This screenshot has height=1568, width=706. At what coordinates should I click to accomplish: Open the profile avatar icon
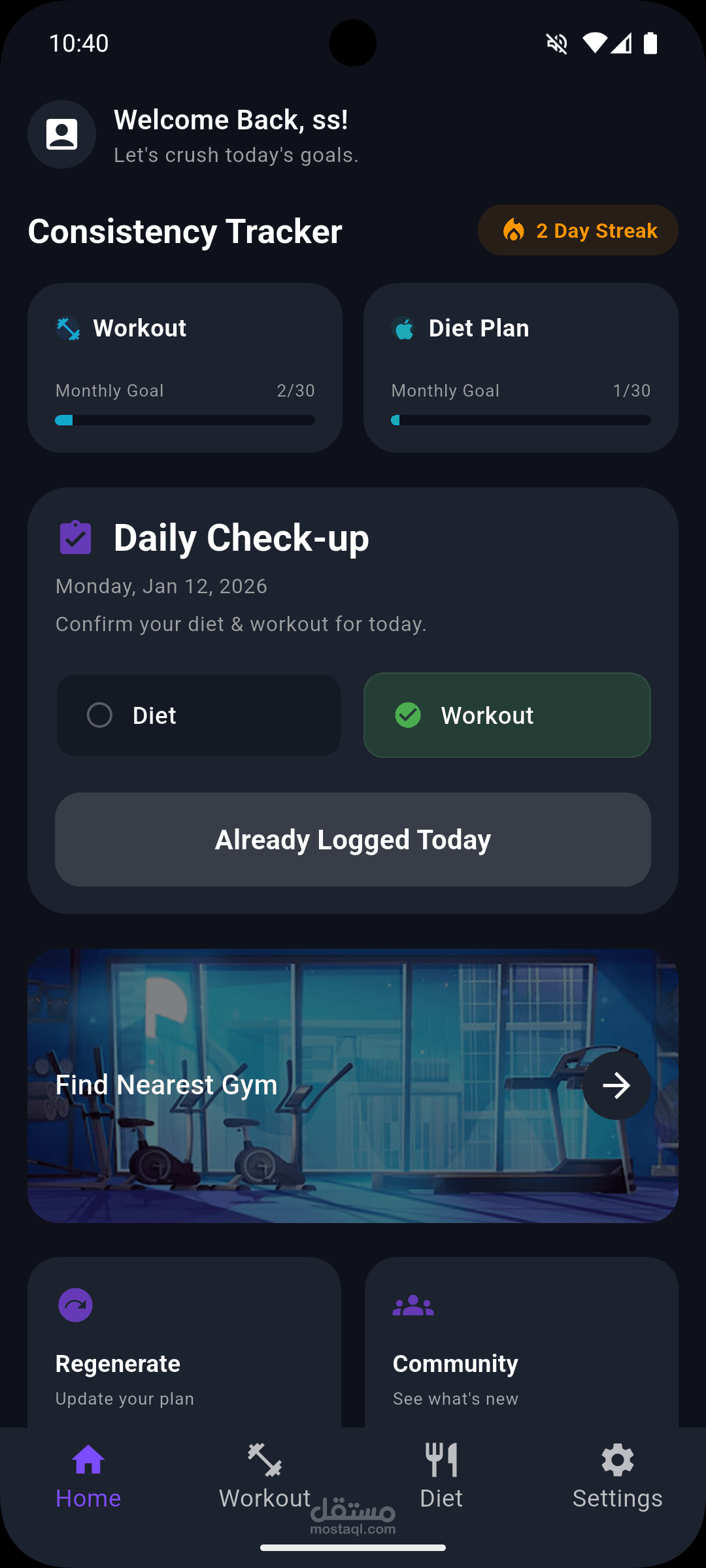click(x=62, y=135)
